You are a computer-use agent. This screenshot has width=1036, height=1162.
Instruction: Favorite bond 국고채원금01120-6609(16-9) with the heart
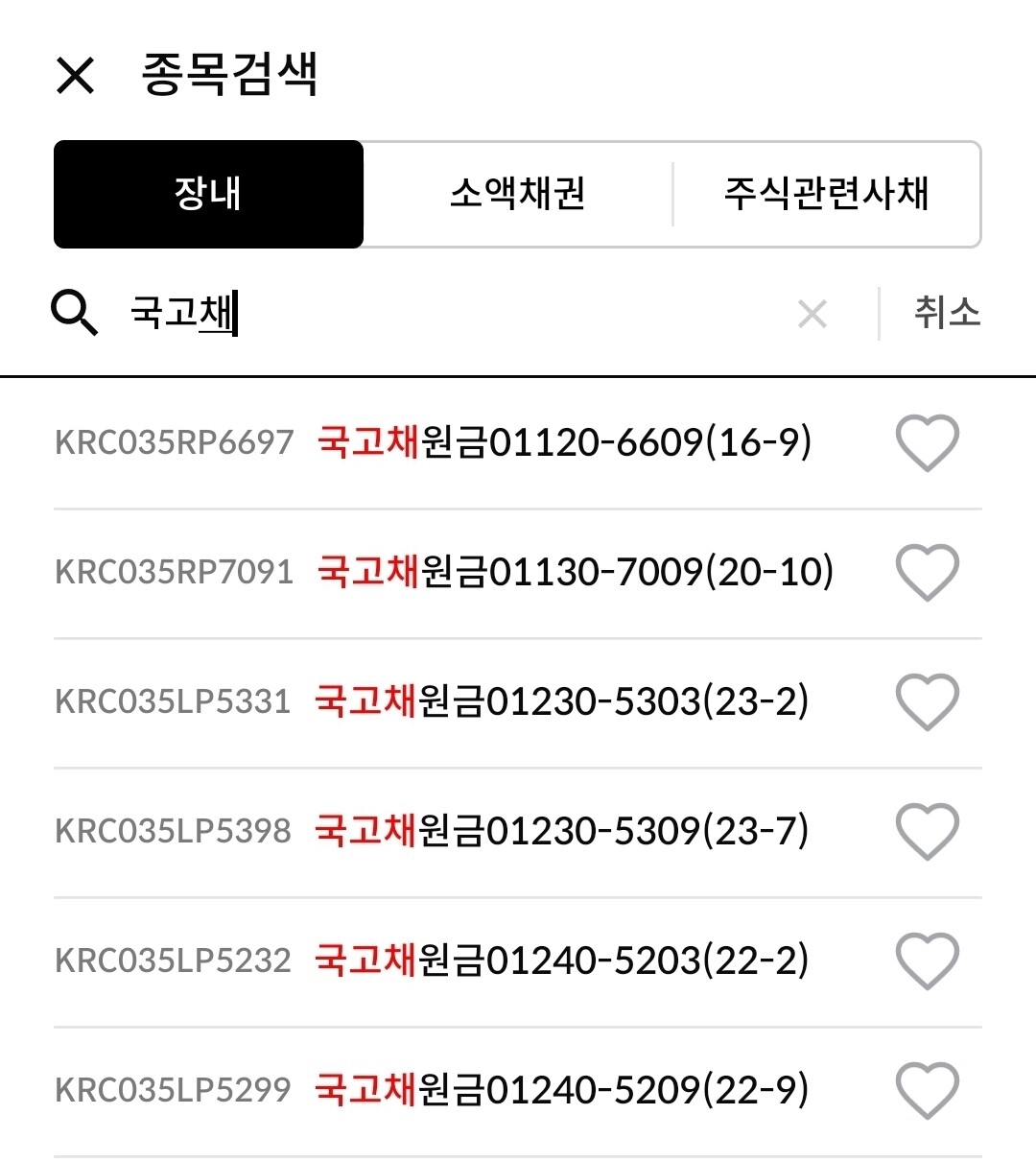927,442
